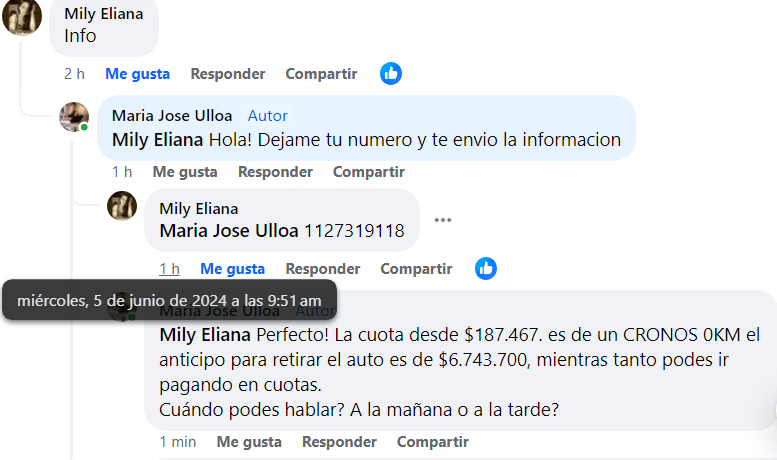
Task: Open Maria Jose Ulloa's profile name link
Action: point(172,116)
